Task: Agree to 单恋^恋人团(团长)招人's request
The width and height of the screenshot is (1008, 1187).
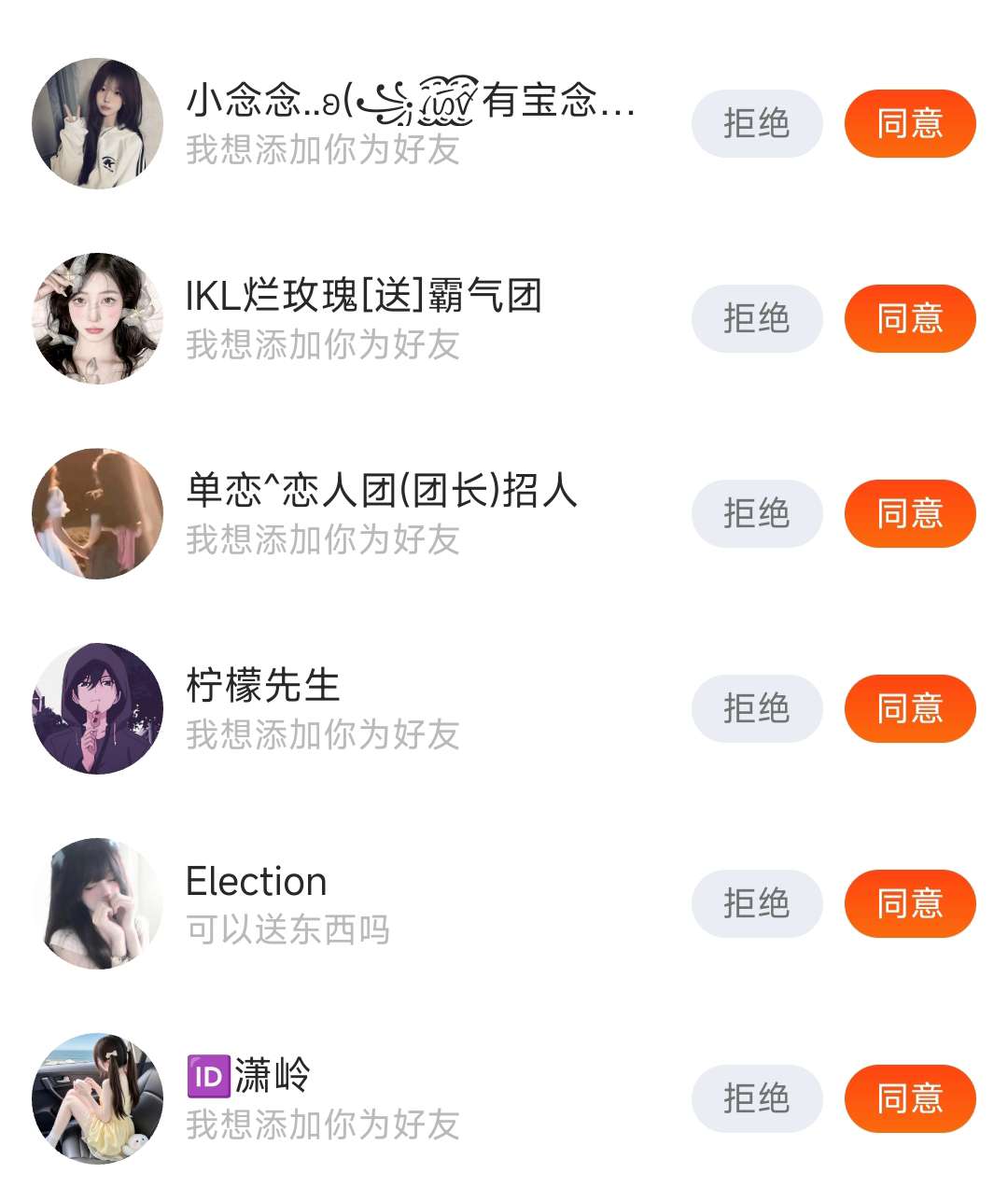Action: click(x=910, y=513)
